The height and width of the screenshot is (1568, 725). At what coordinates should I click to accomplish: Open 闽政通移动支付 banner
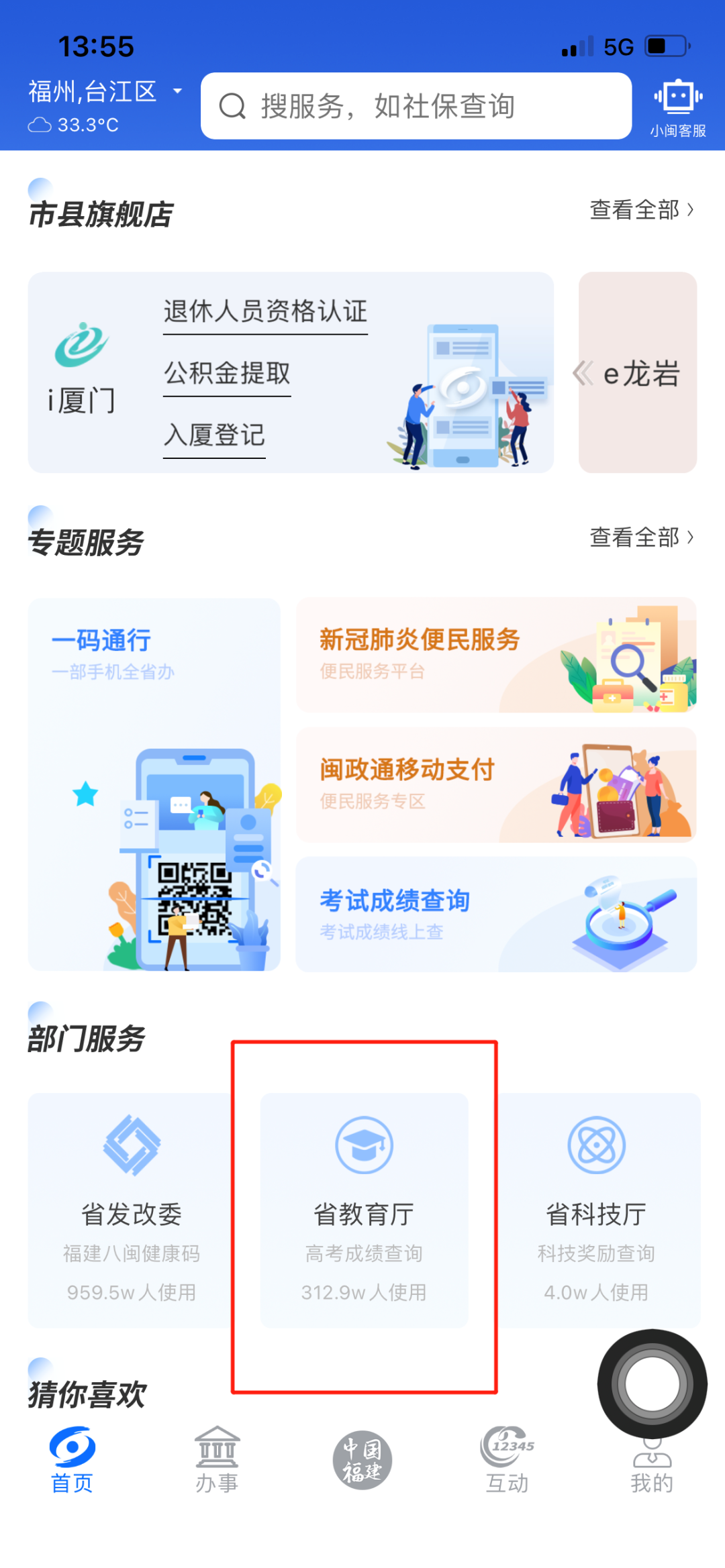495,784
